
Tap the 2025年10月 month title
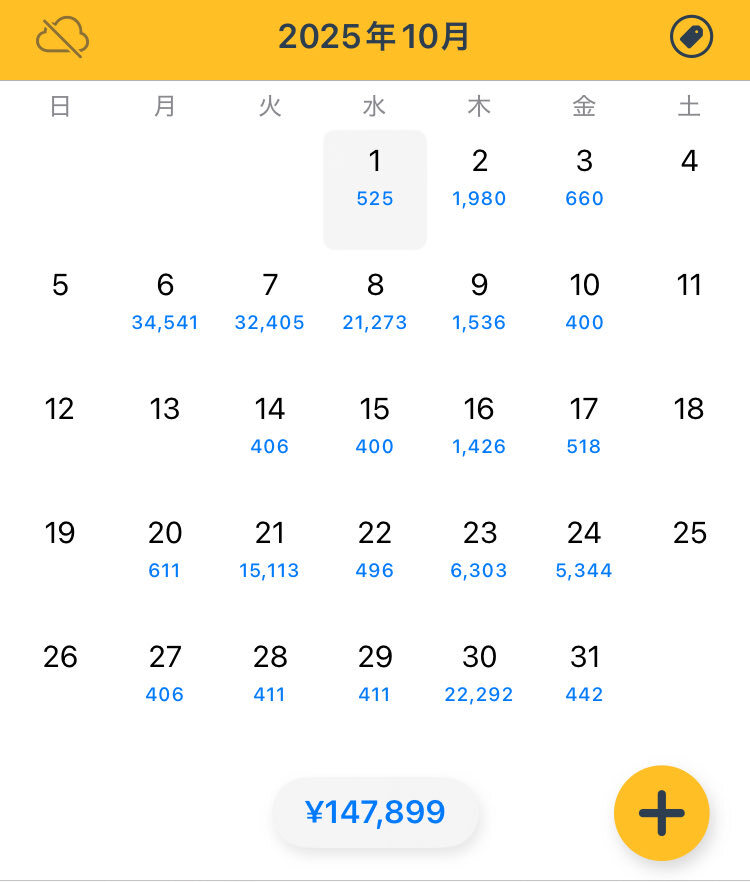(x=374, y=38)
